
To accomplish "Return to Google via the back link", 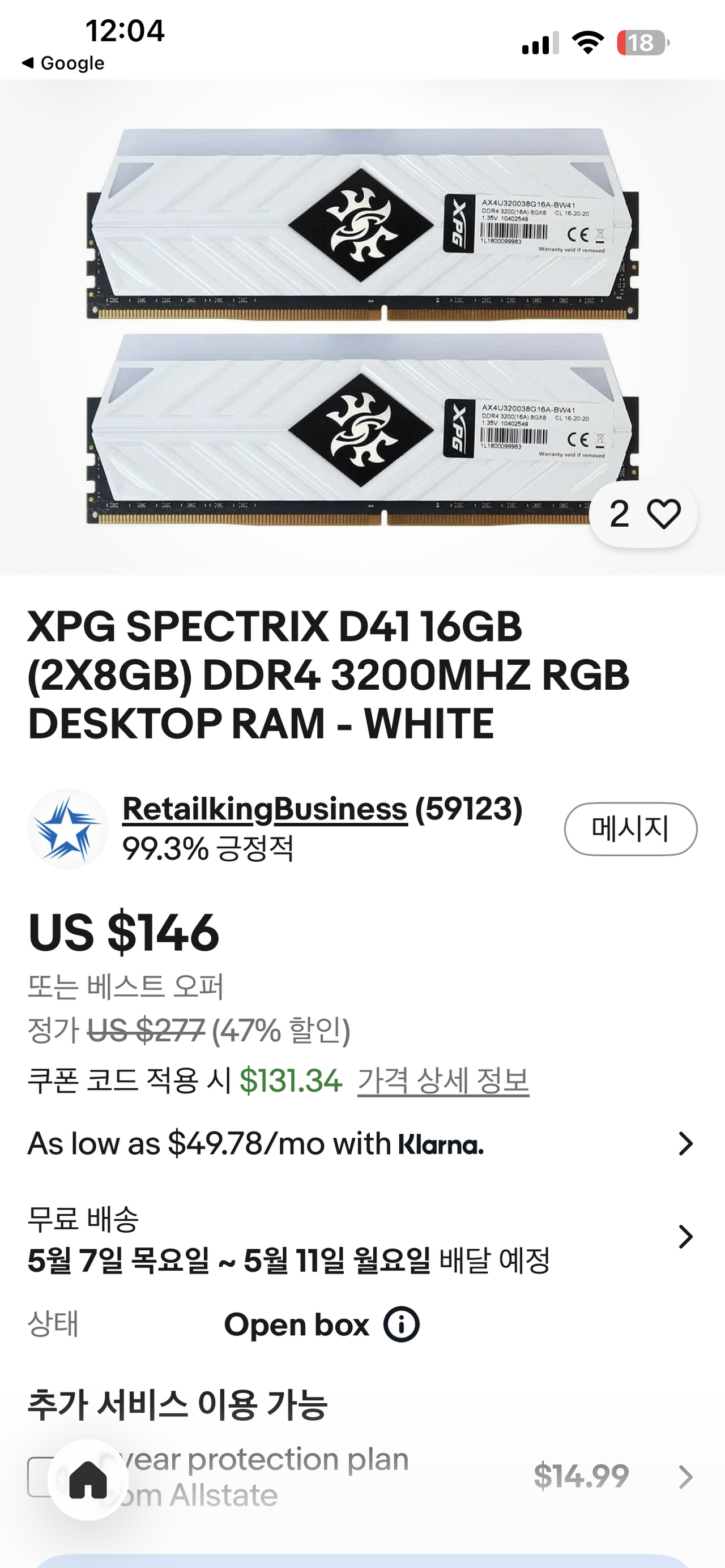I will pyautogui.click(x=63, y=63).
